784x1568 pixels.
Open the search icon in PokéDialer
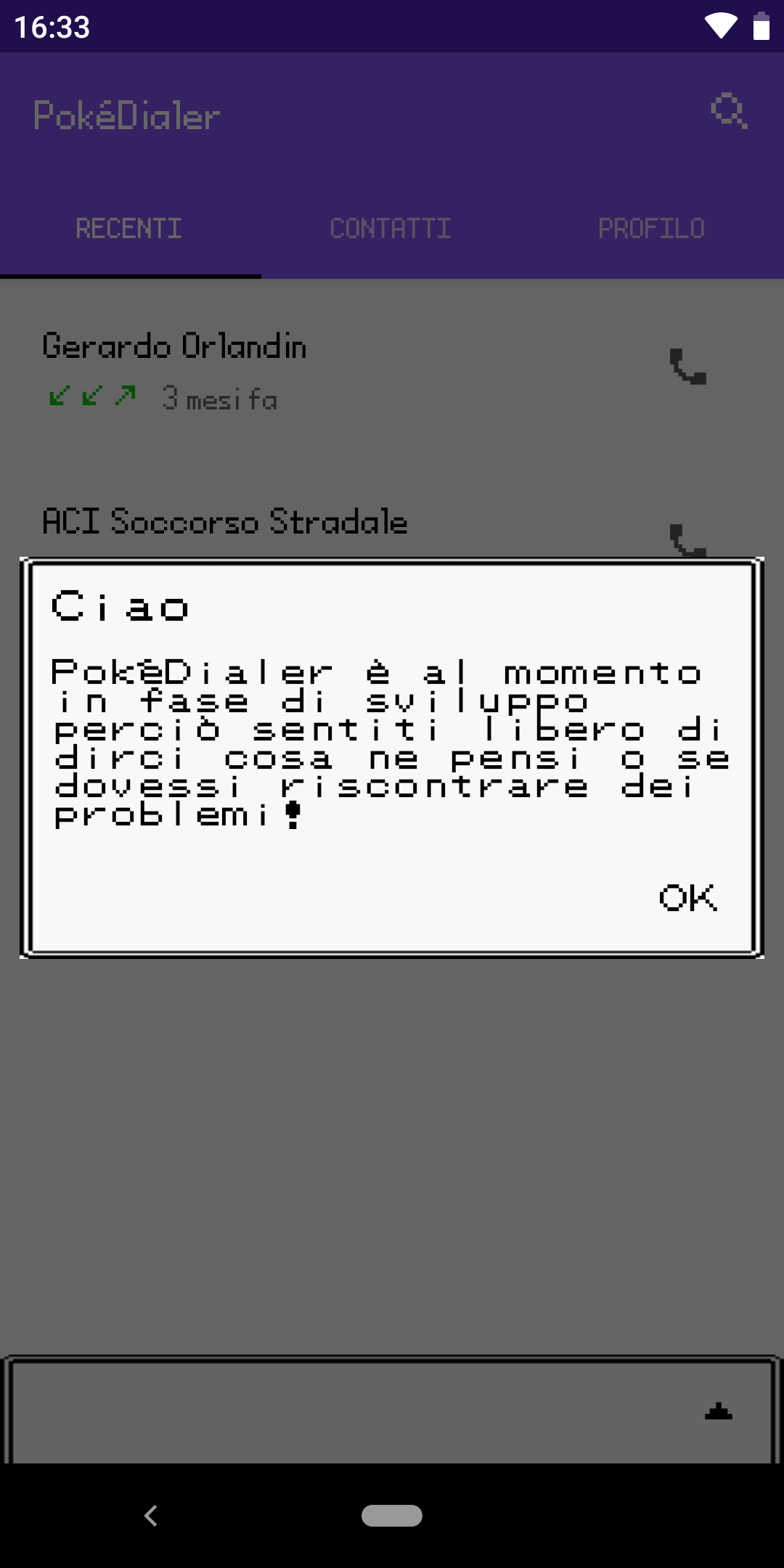coord(728,111)
